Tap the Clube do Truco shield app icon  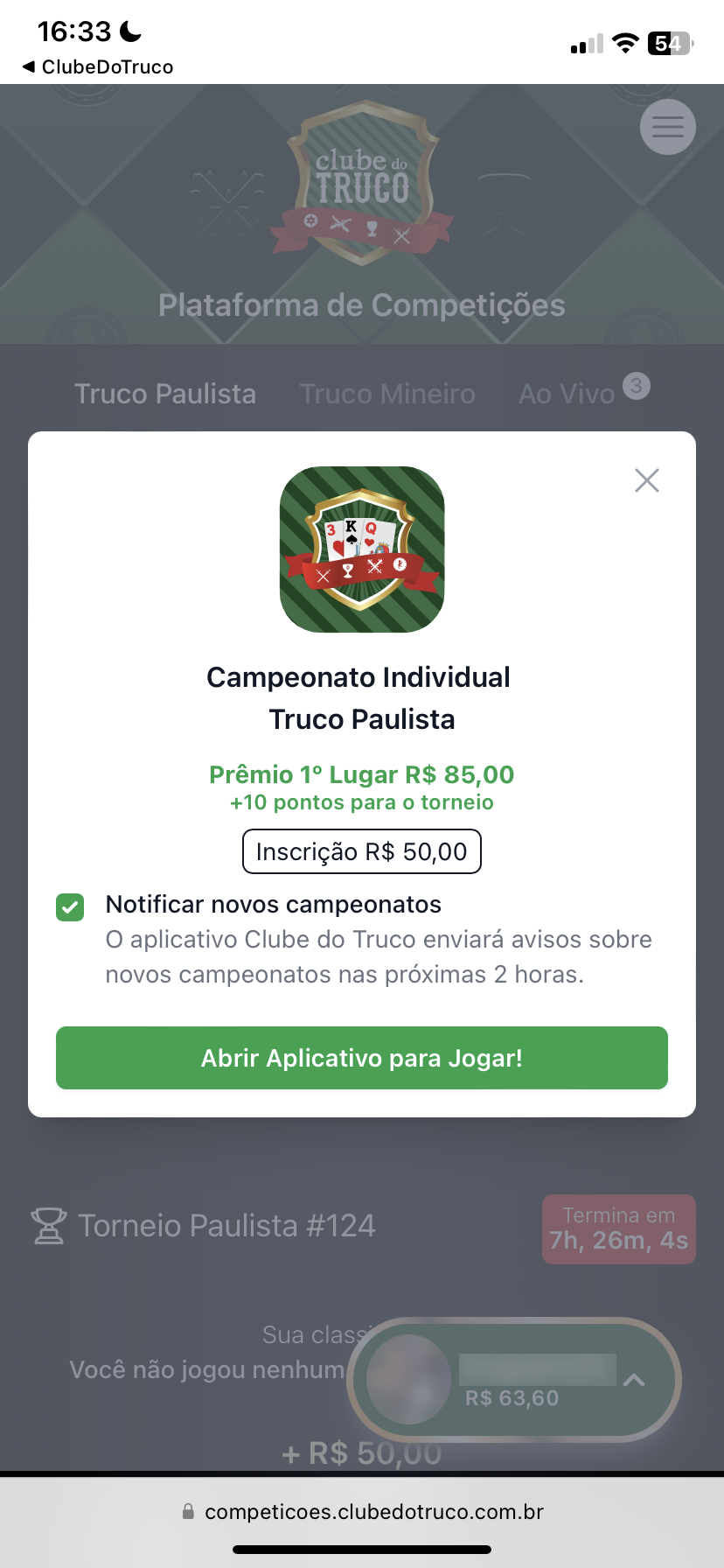[x=361, y=549]
